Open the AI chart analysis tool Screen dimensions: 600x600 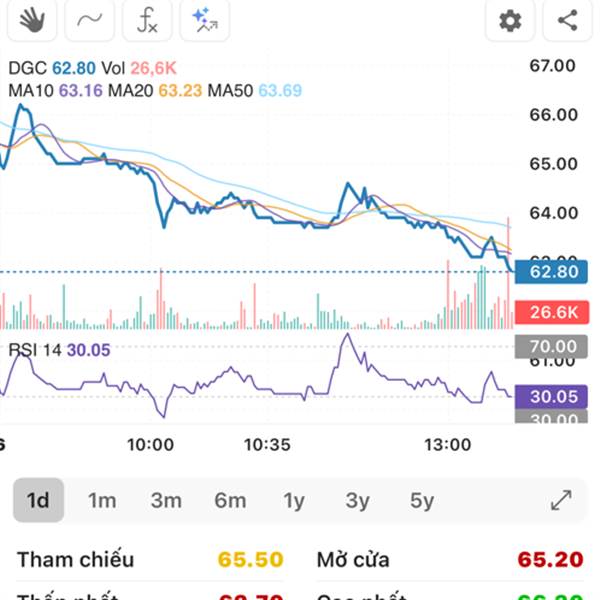(205, 19)
